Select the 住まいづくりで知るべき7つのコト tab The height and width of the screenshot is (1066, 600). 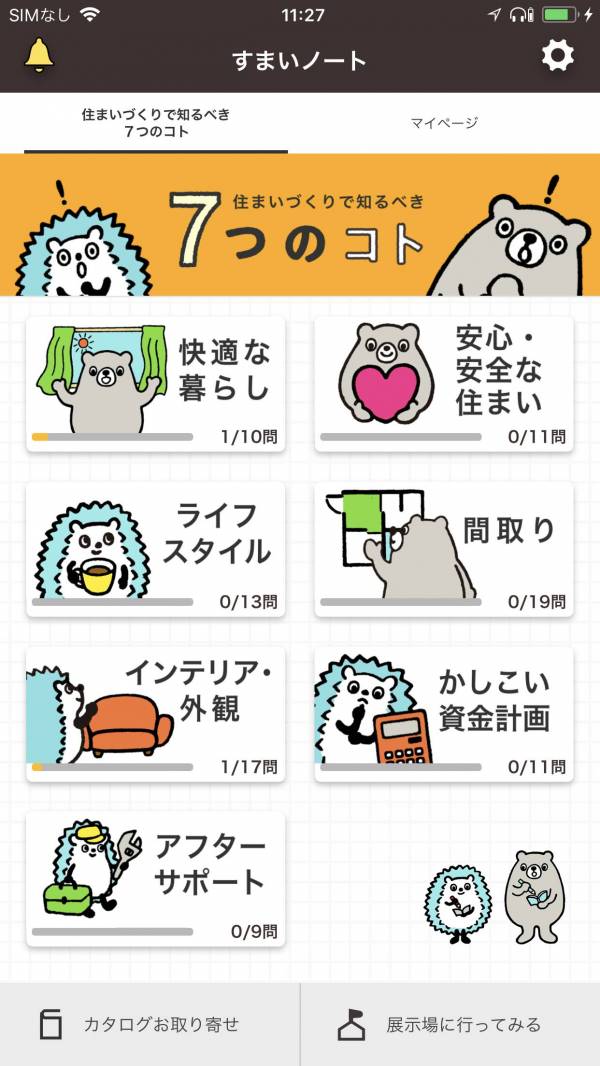click(x=156, y=123)
